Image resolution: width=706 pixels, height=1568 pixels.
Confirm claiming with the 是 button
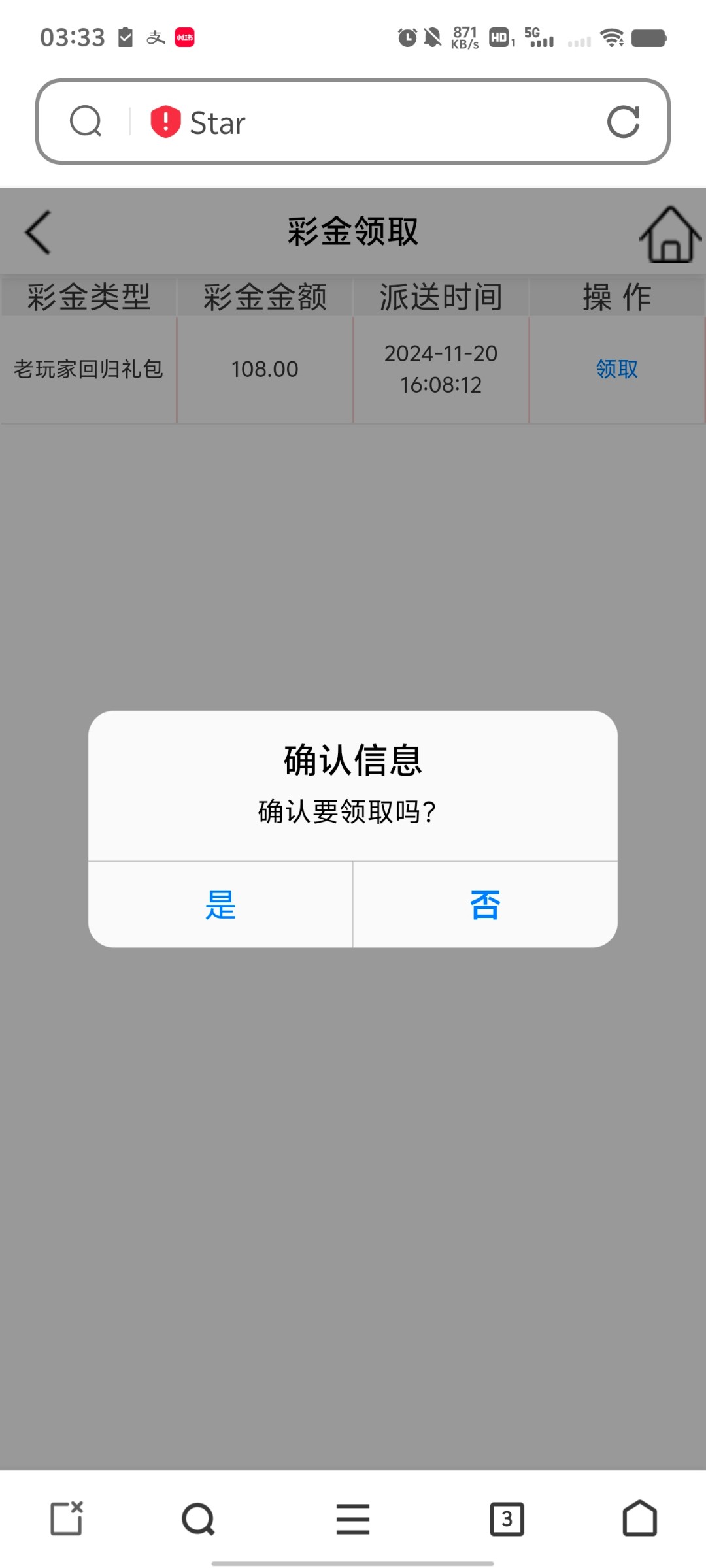click(220, 905)
